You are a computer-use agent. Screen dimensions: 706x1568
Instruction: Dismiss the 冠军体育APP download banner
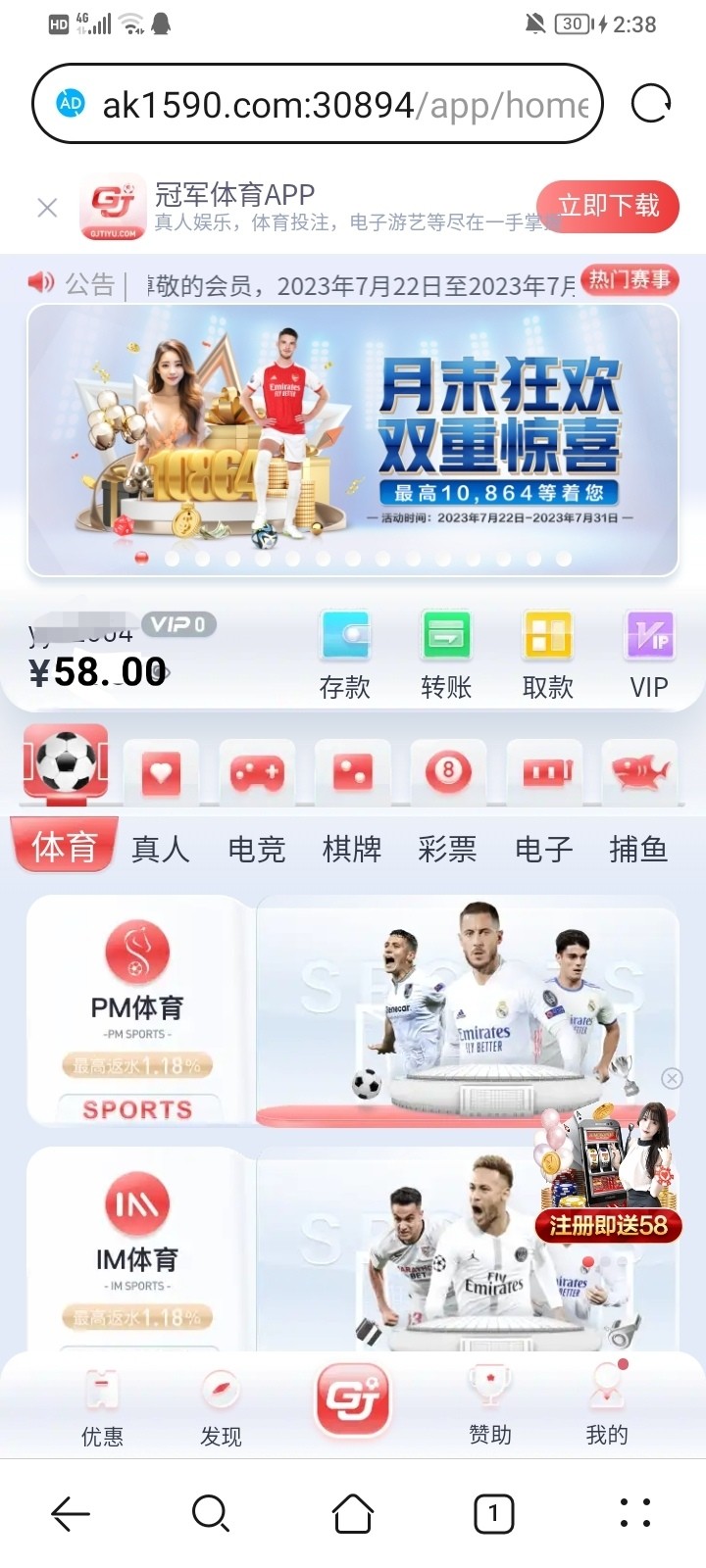pos(47,208)
